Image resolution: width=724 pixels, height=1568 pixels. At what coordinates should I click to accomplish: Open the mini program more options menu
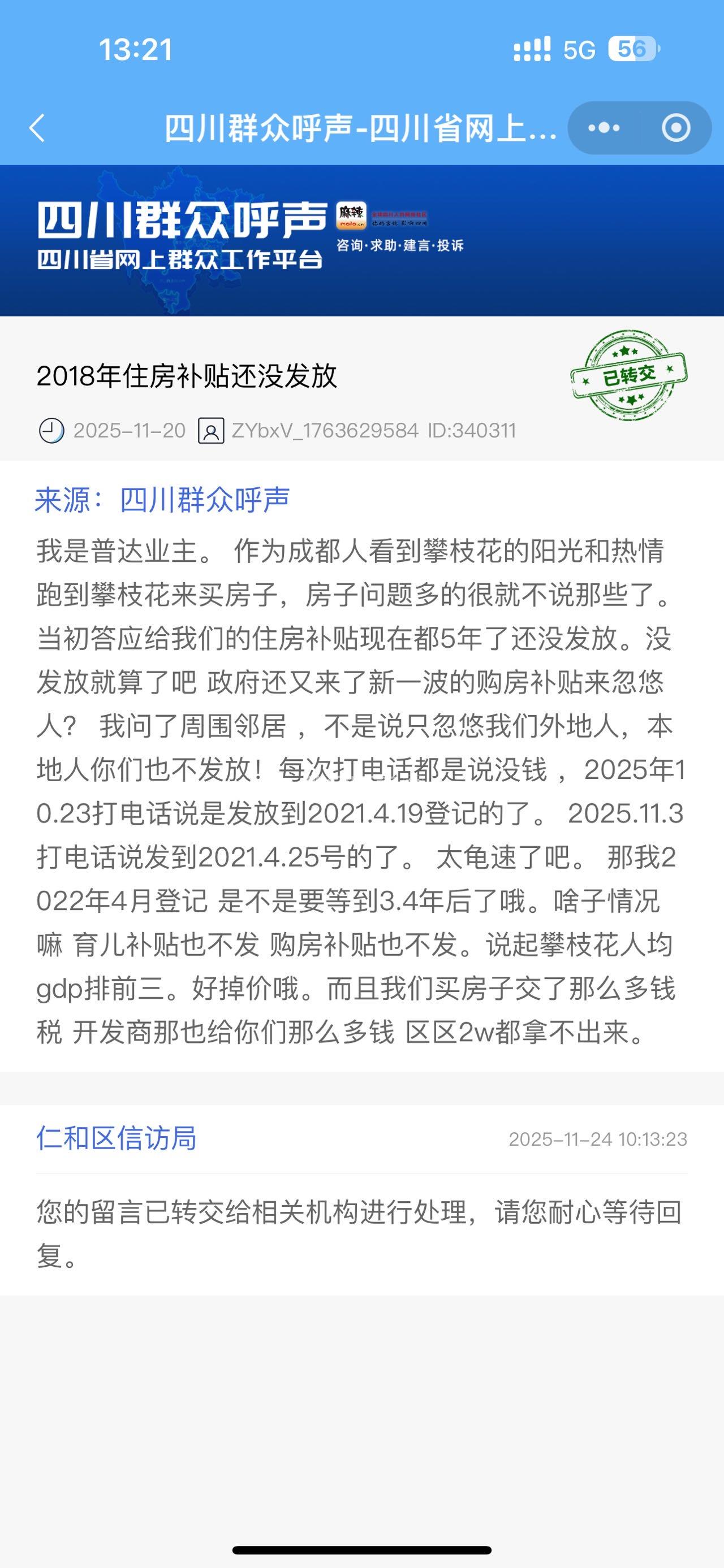point(604,128)
